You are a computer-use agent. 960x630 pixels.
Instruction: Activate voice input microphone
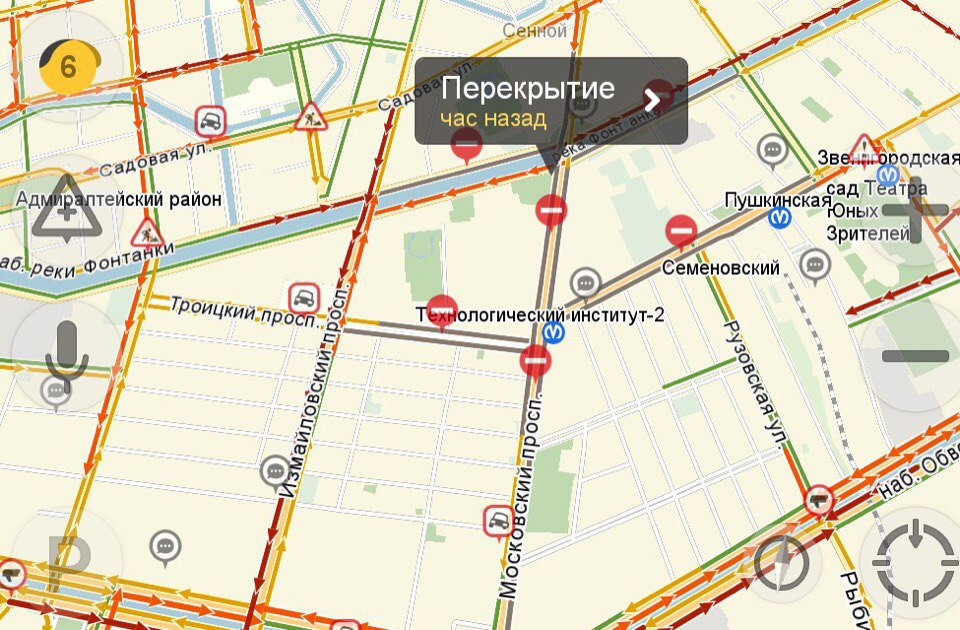tap(65, 356)
